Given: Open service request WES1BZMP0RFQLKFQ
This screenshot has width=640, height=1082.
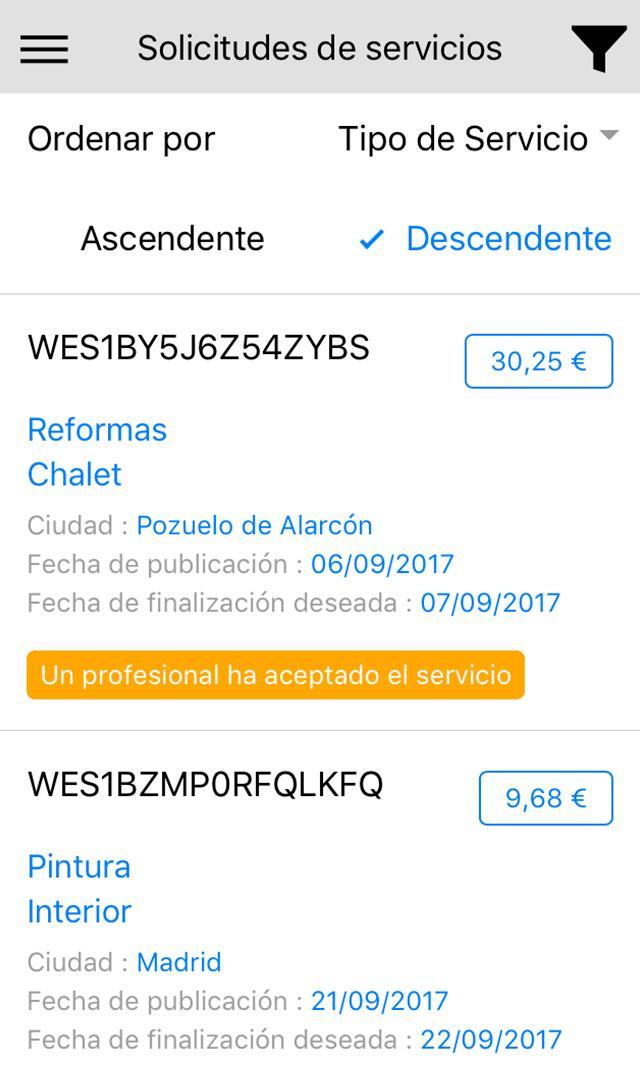Looking at the screenshot, I should [205, 785].
